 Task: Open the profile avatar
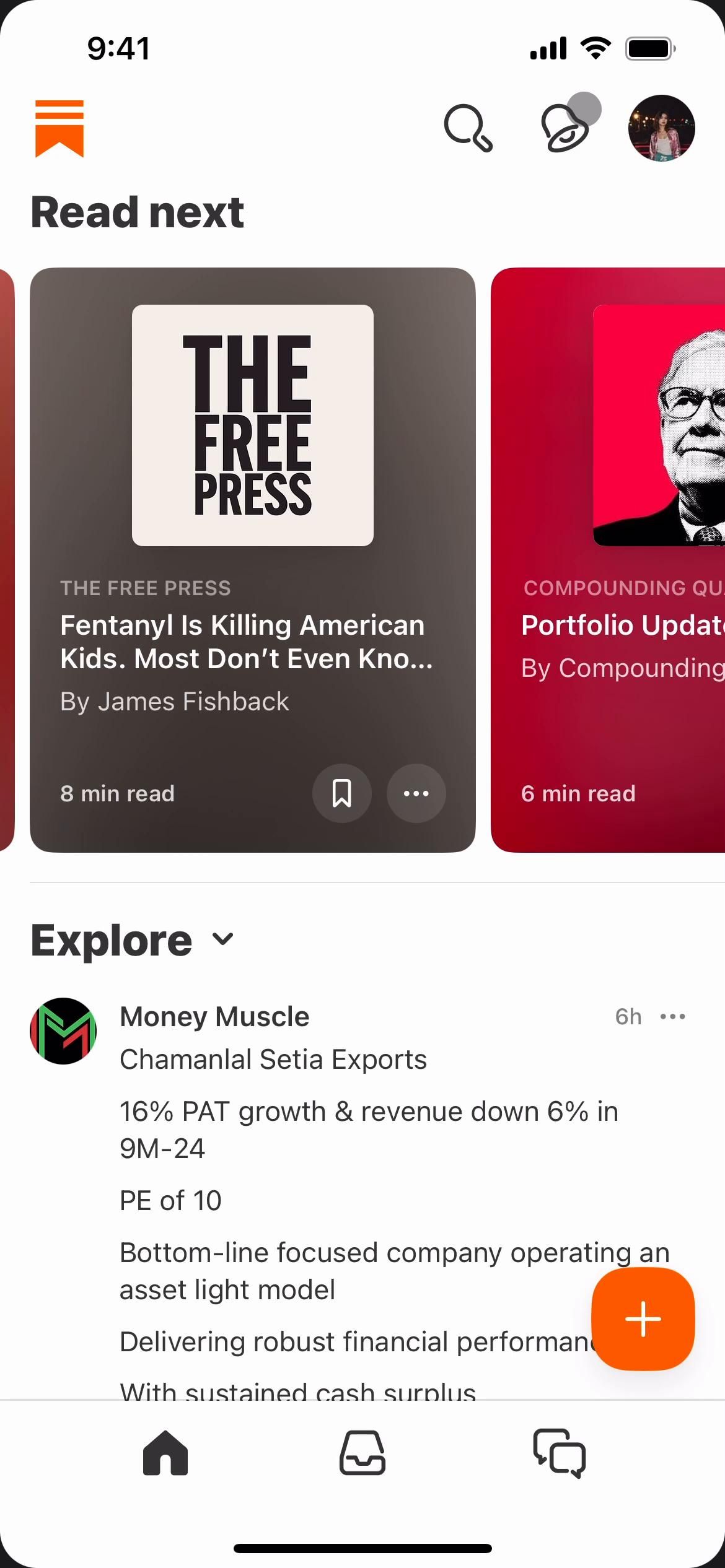[x=661, y=129]
